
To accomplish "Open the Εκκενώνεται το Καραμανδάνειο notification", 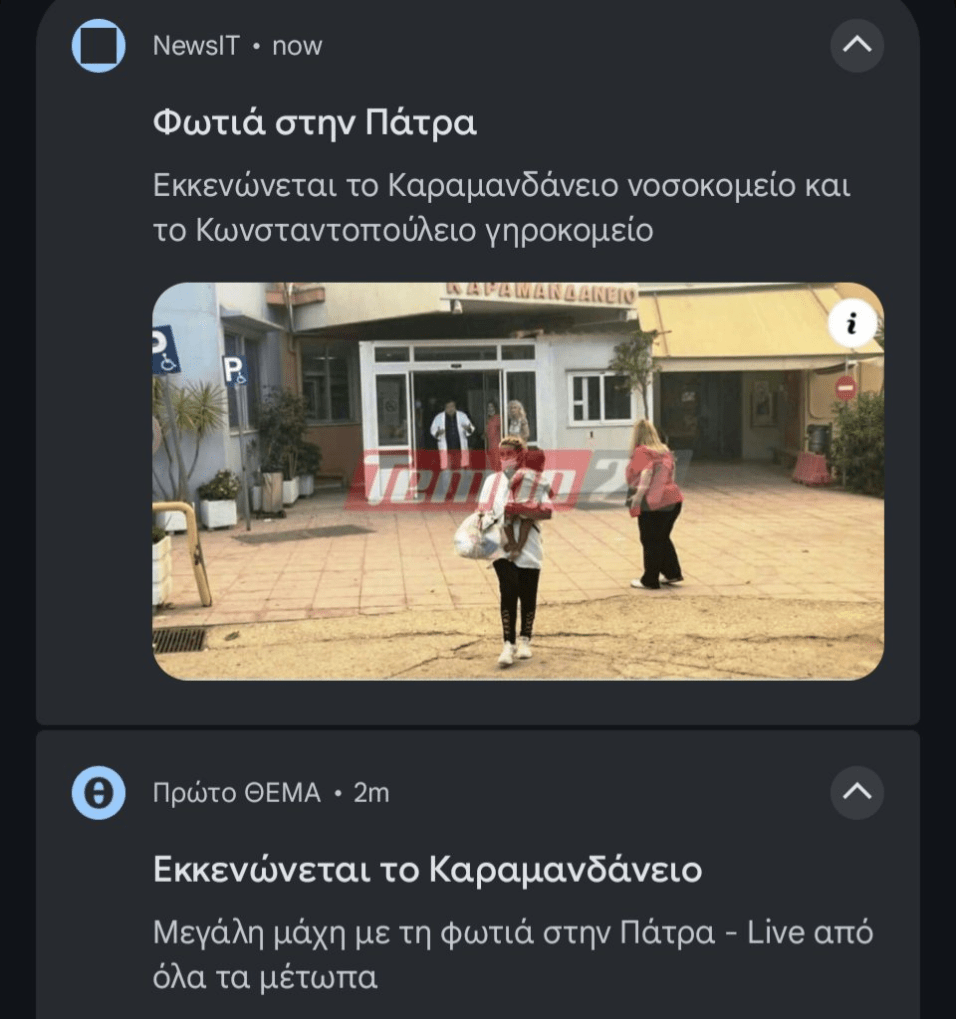I will tap(427, 870).
